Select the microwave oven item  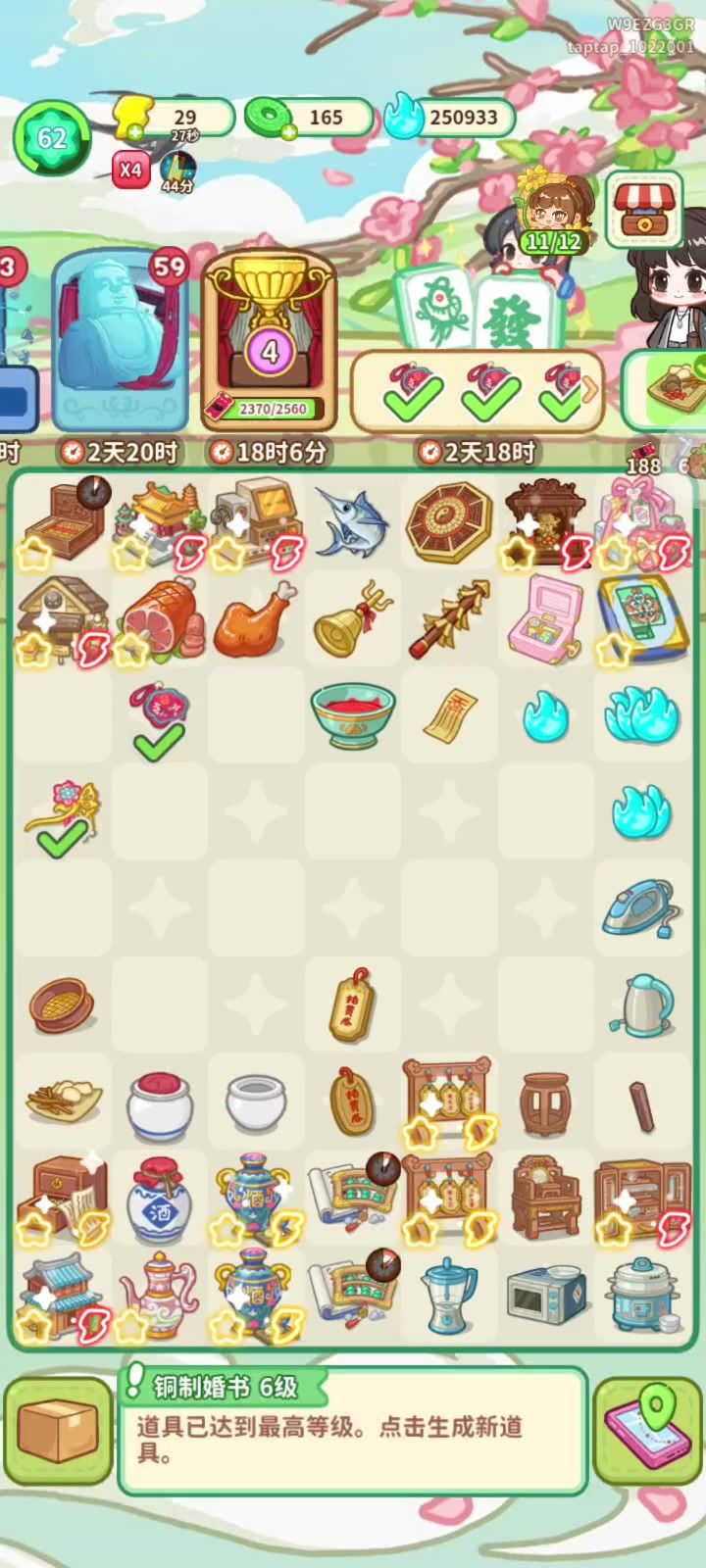(546, 1296)
